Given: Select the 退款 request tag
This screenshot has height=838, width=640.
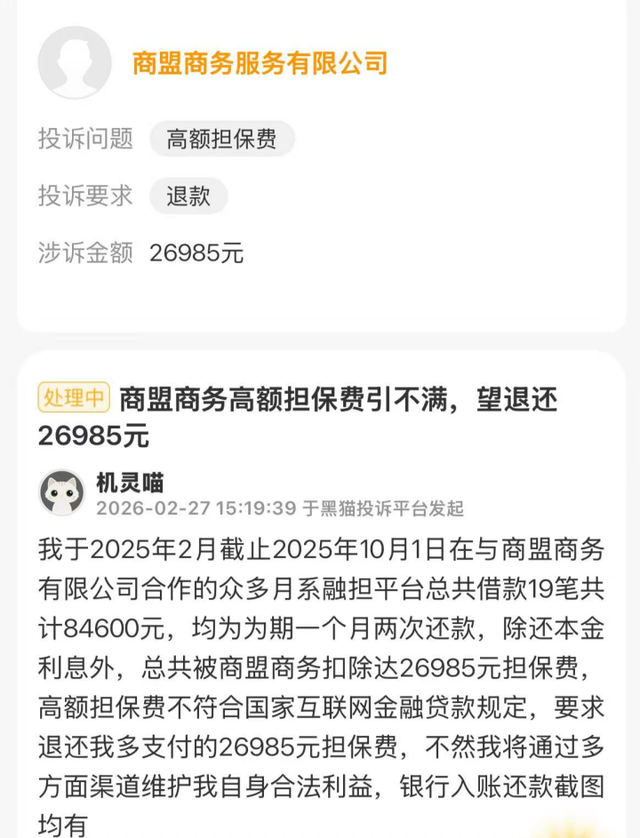Looking at the screenshot, I should 188,196.
